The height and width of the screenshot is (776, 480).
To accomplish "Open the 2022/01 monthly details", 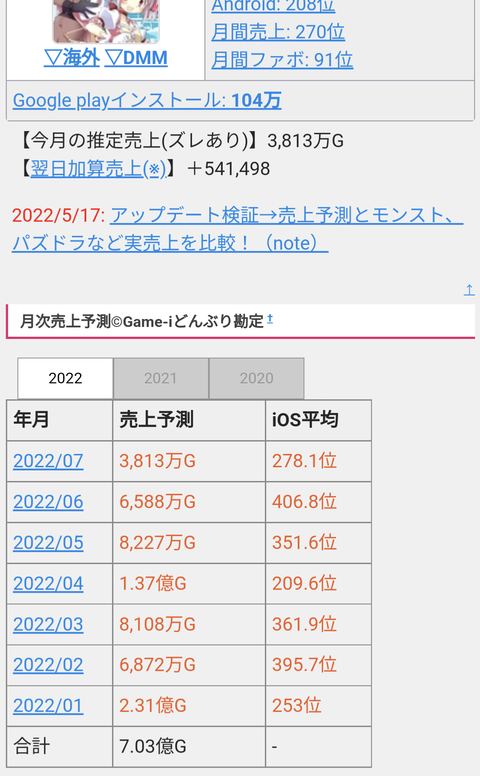I will 48,706.
